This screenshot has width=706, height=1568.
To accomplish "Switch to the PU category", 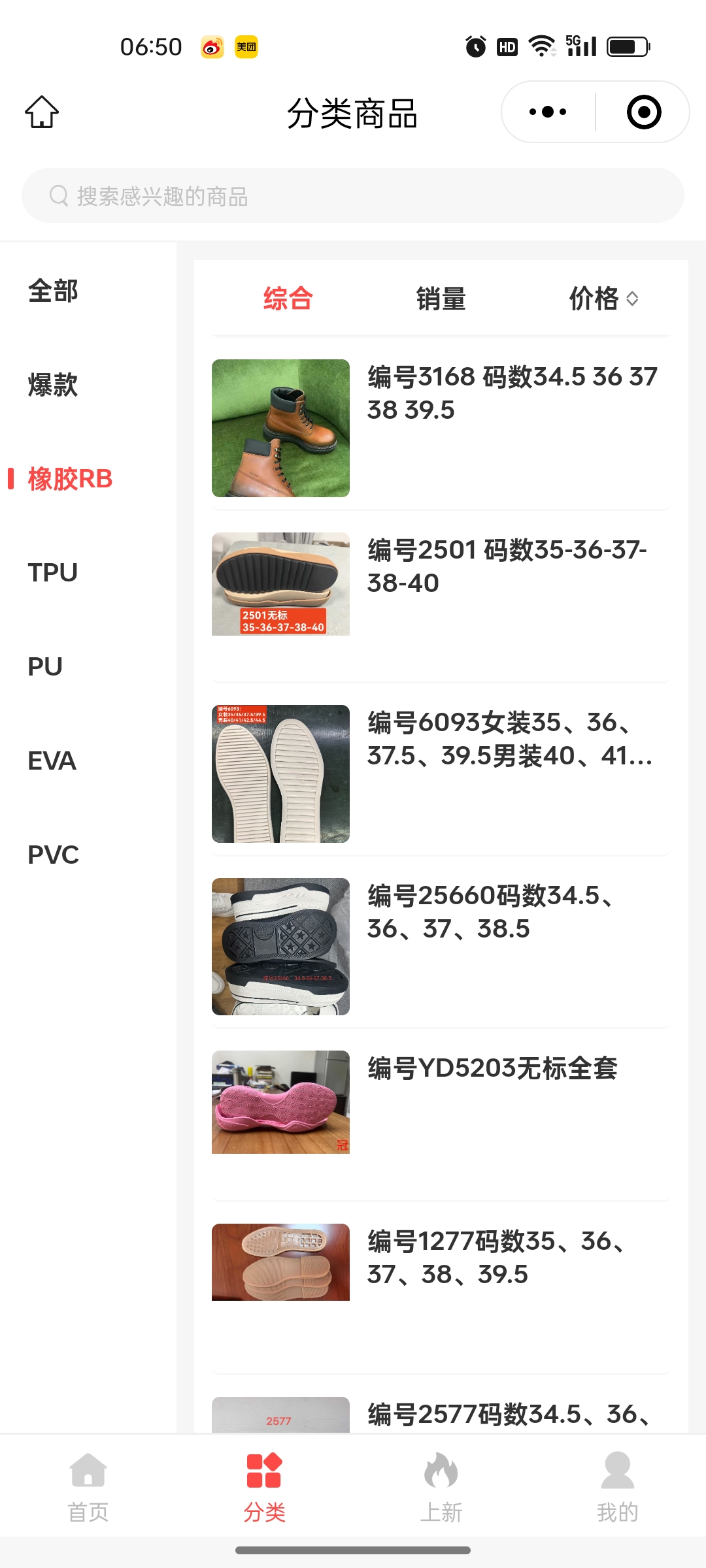I will [x=46, y=667].
